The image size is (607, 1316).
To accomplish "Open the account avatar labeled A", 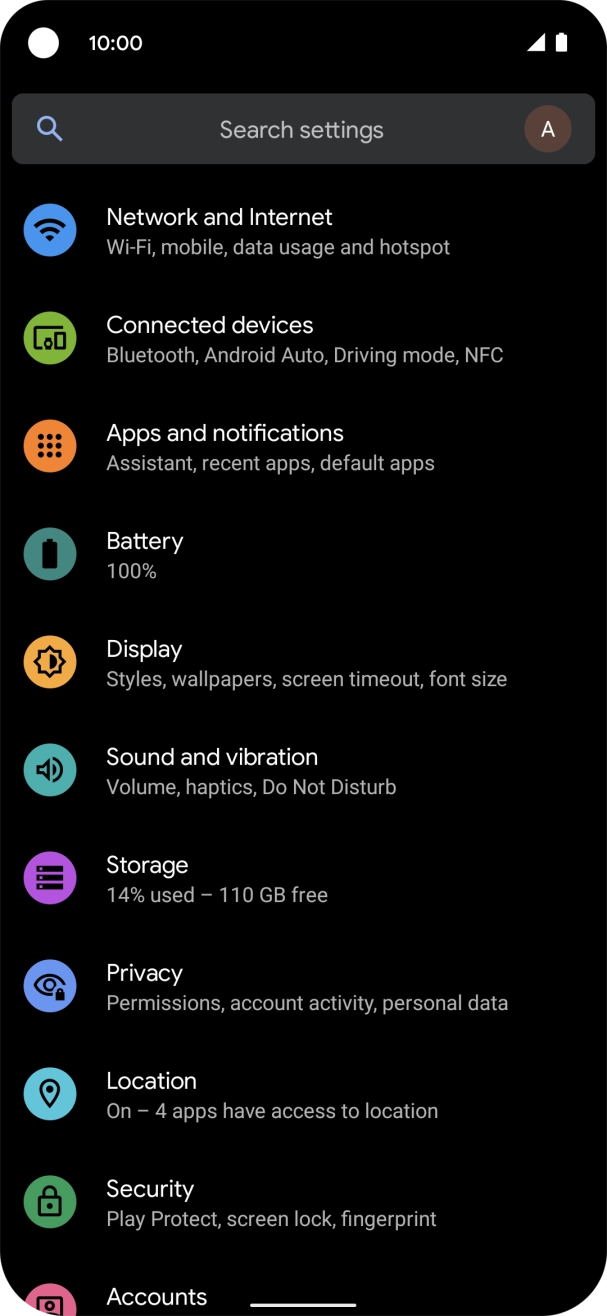I will tap(548, 129).
